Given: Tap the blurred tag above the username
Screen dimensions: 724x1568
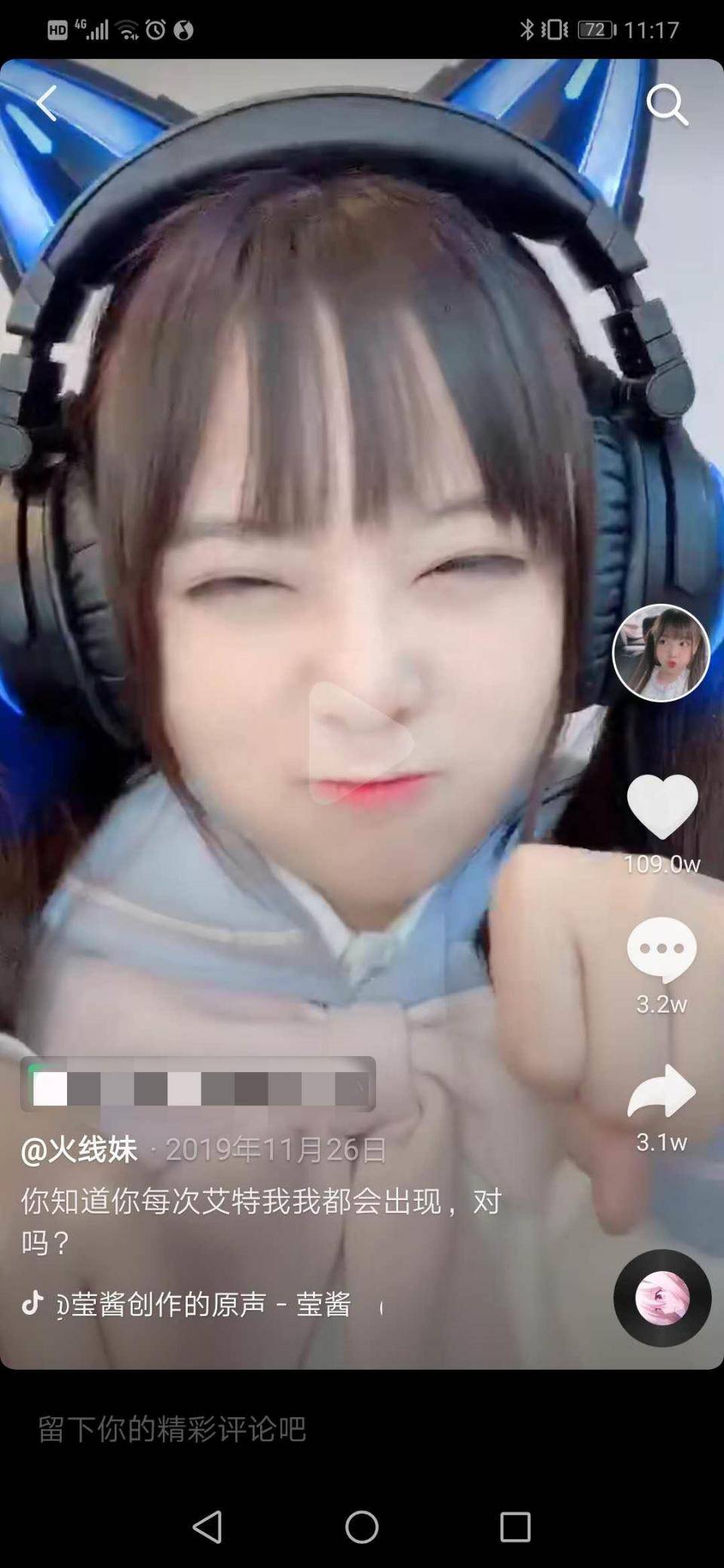Looking at the screenshot, I should [x=198, y=1084].
